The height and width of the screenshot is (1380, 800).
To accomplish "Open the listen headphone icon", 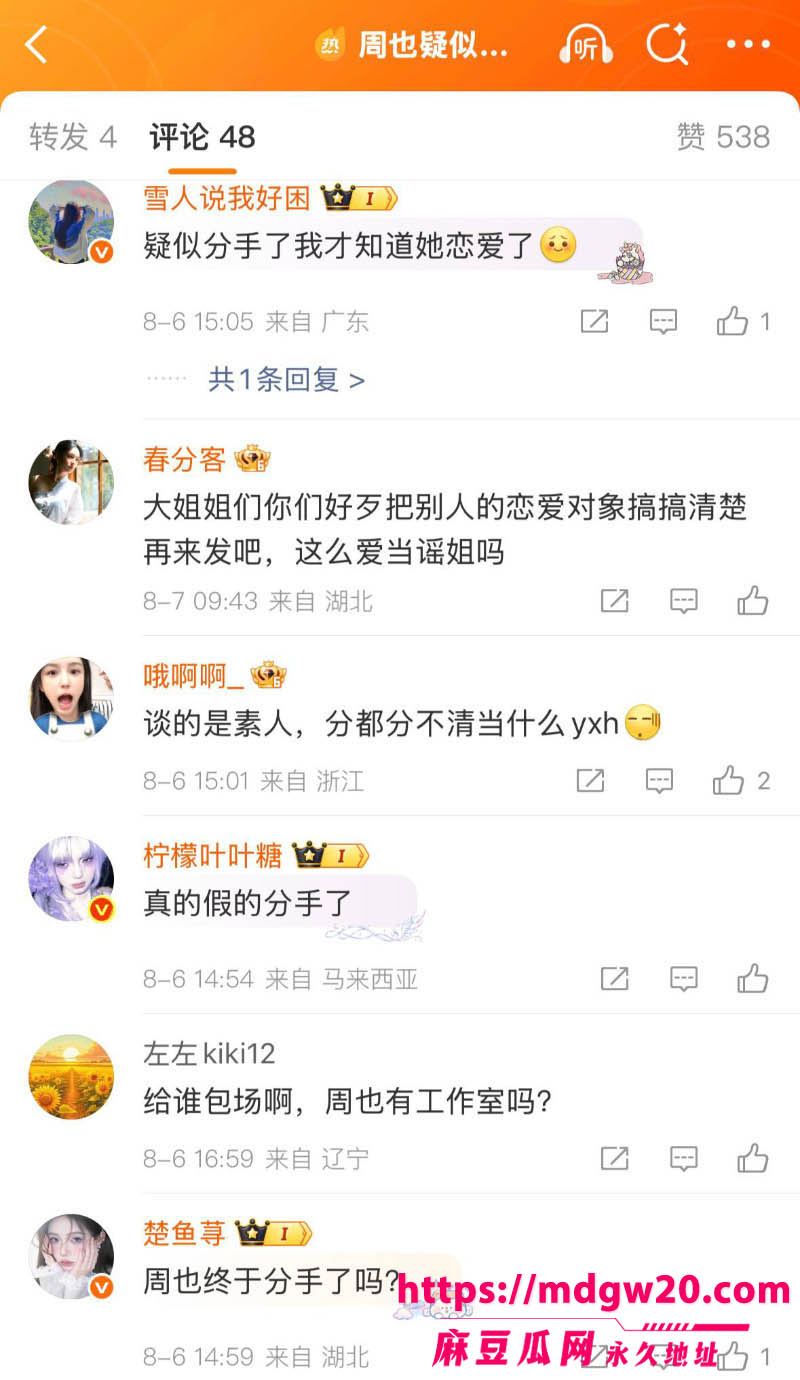I will point(585,45).
